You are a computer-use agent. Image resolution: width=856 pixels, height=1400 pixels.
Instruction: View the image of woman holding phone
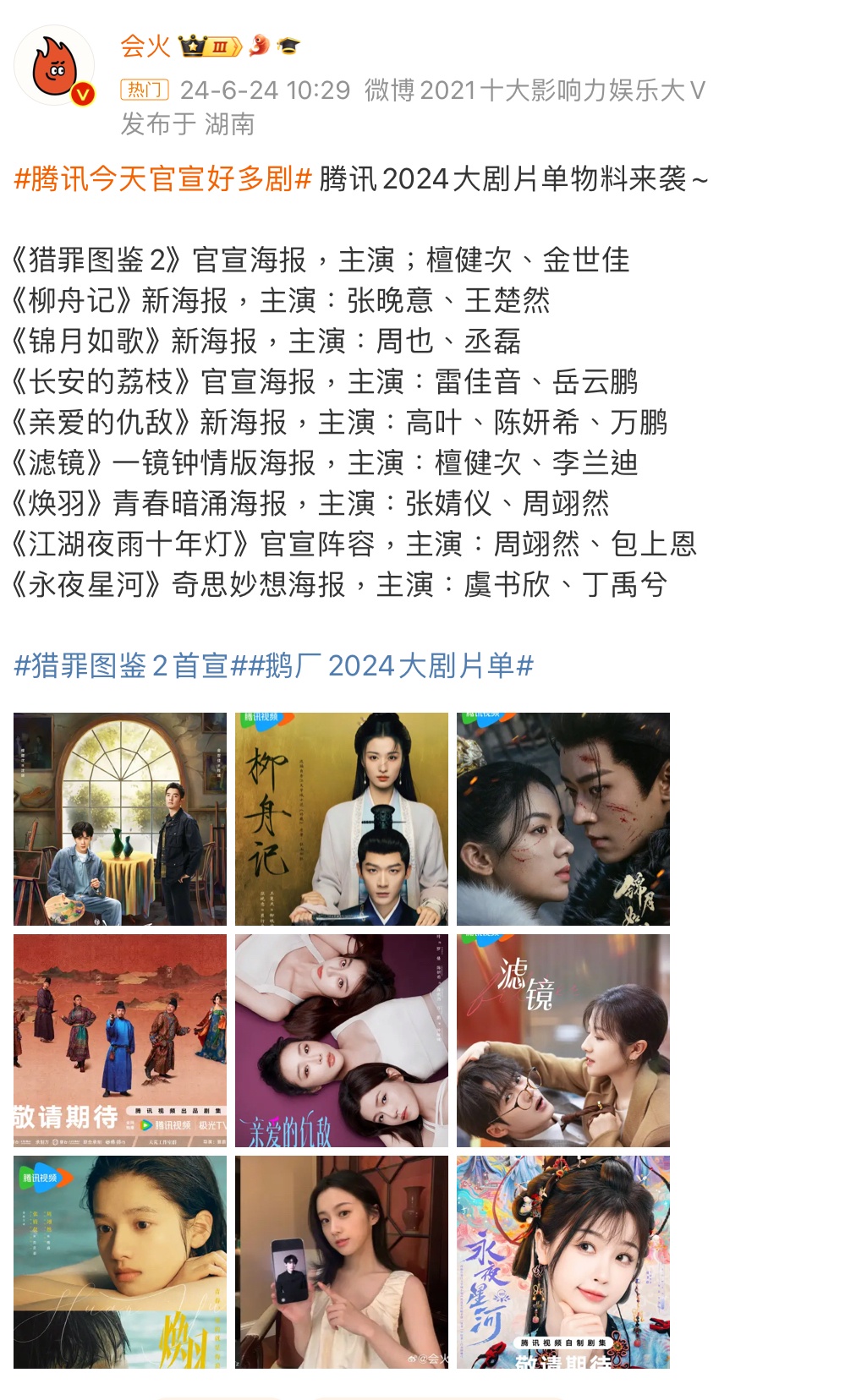click(x=342, y=1261)
